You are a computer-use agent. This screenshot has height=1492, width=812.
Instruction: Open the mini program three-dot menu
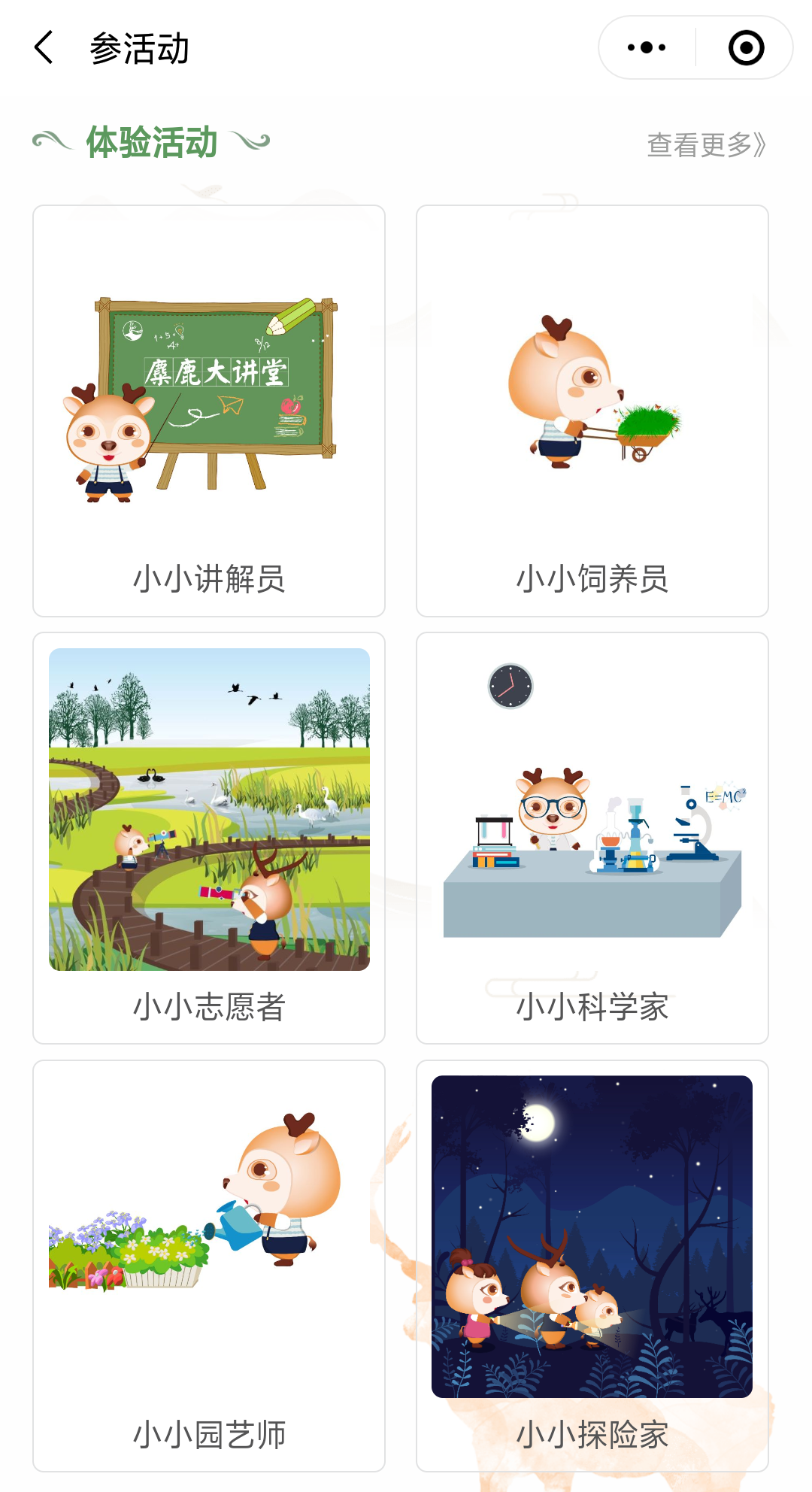[647, 47]
